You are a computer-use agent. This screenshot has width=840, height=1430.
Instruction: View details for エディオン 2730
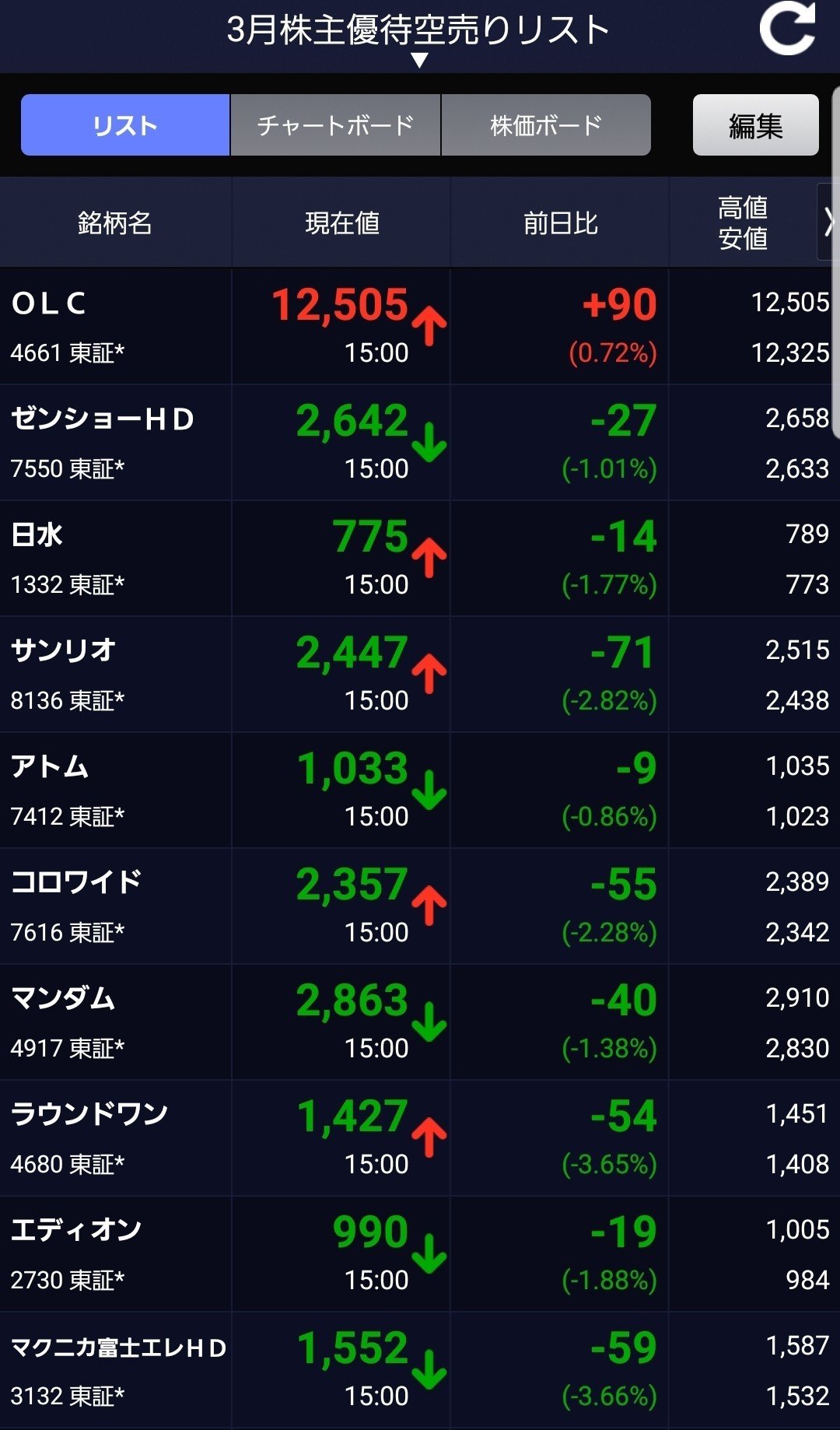click(420, 1254)
